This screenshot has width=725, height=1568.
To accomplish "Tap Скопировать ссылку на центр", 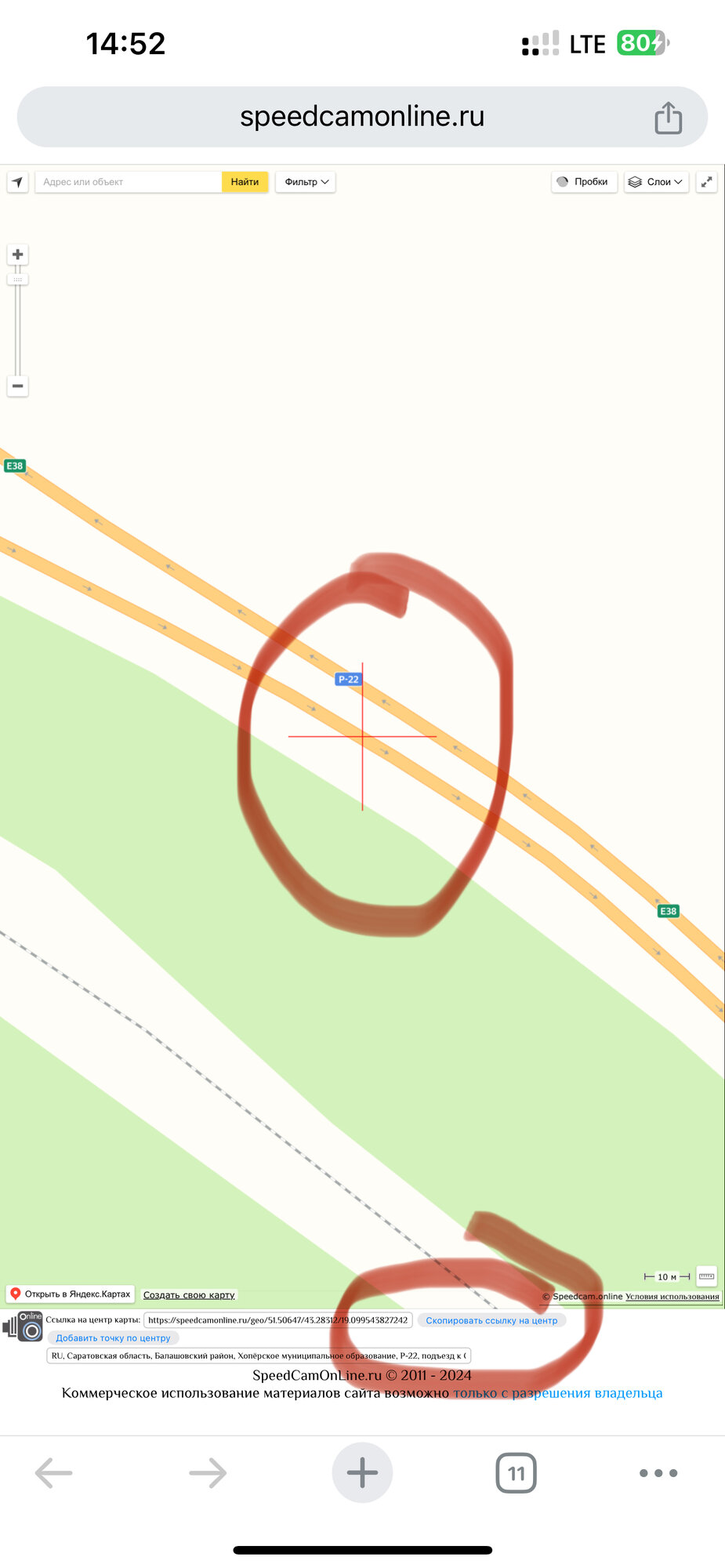I will tap(491, 1320).
